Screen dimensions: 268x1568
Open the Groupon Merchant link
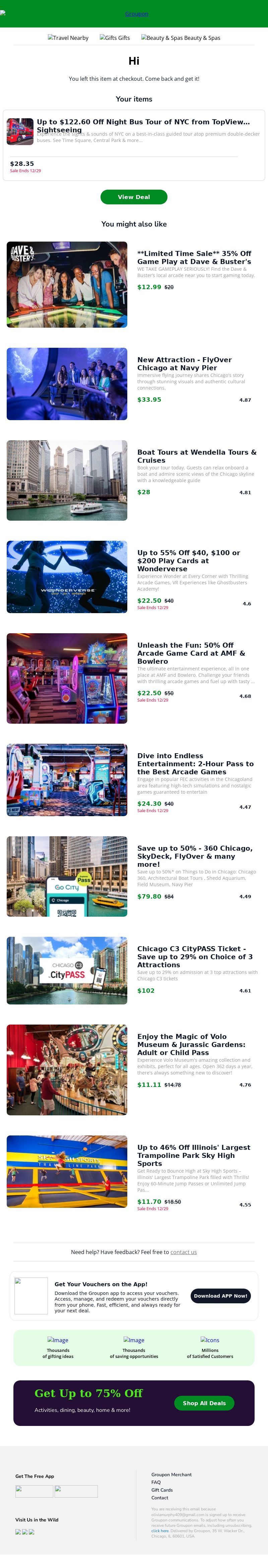pos(171,1474)
